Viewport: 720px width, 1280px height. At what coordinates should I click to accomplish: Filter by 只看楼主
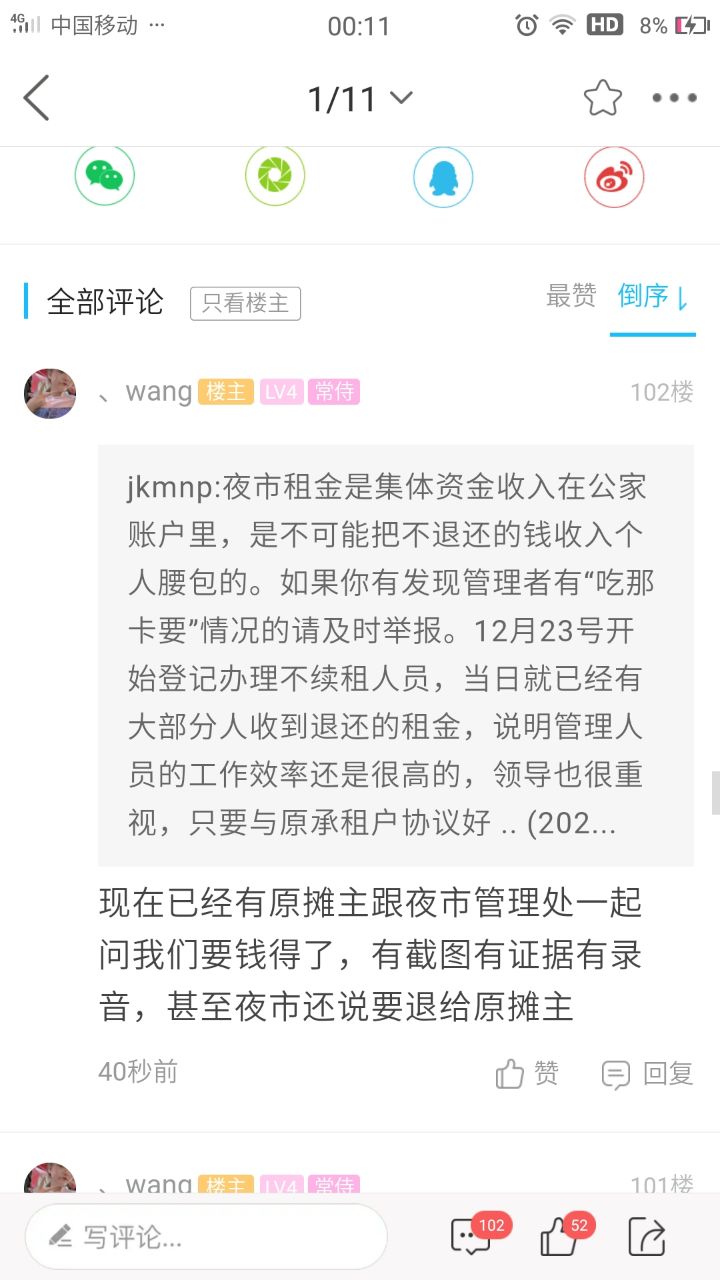[x=245, y=303]
